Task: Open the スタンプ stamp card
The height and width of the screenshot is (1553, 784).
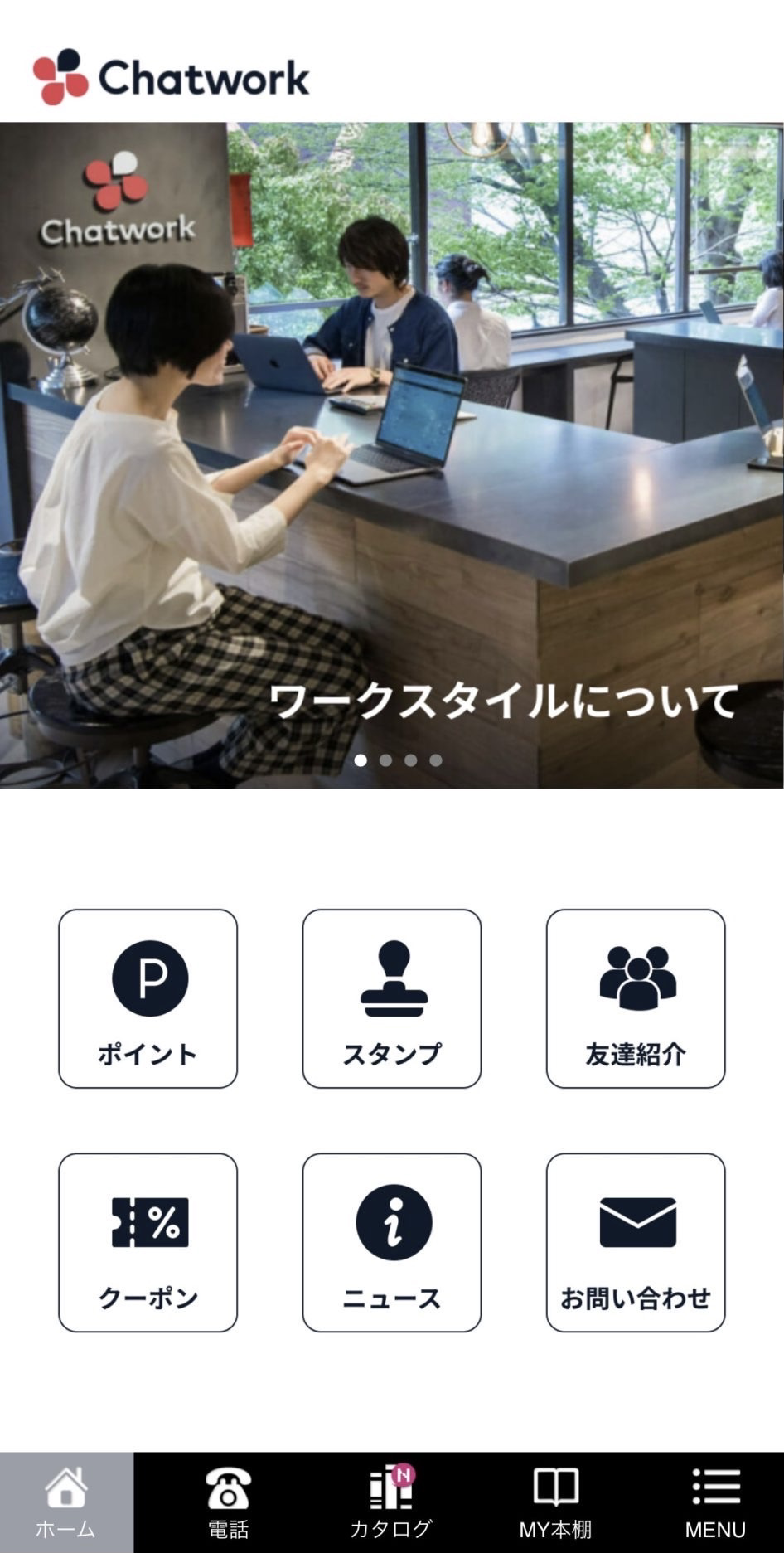Action: 391,998
